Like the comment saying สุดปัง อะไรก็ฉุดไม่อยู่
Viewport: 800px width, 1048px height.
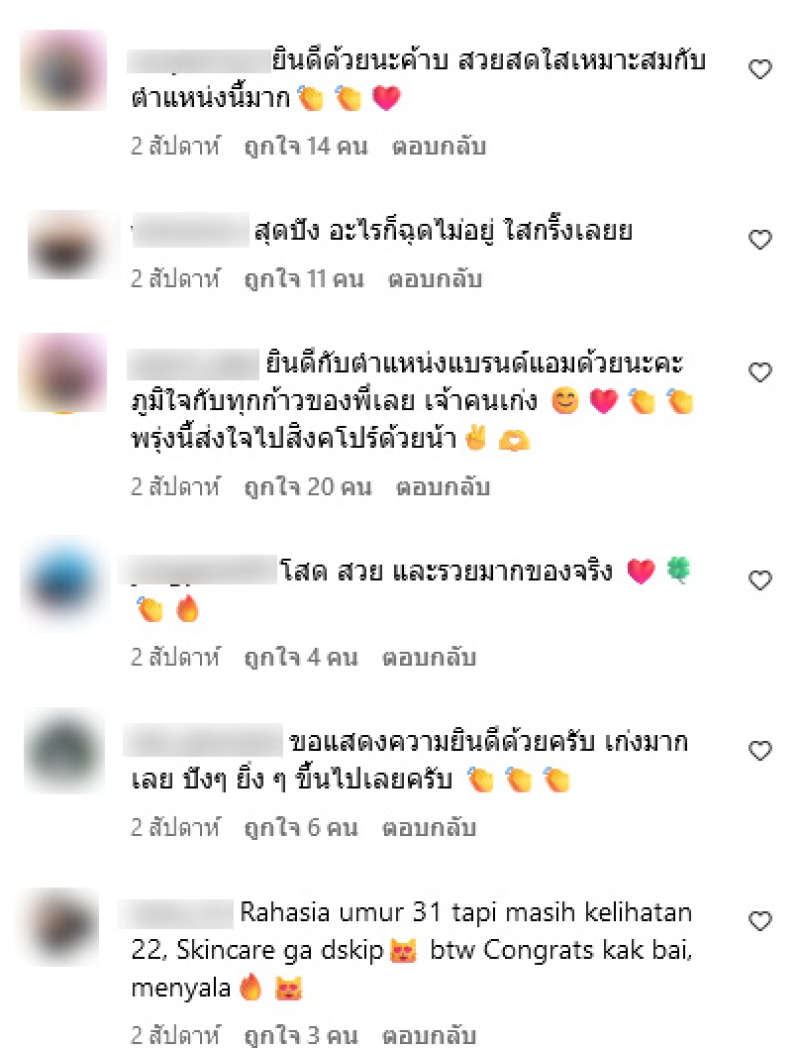coord(761,240)
